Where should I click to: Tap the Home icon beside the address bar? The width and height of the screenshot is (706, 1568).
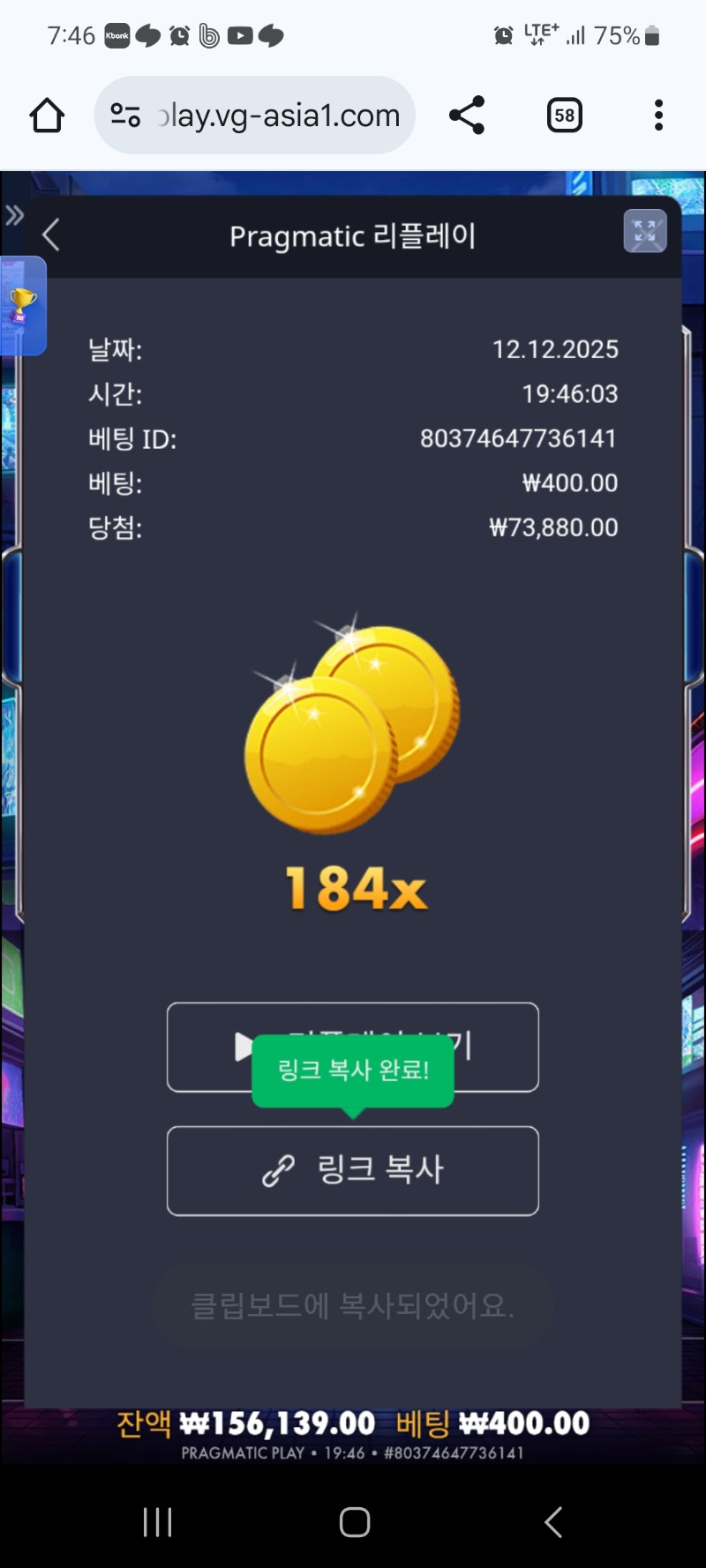coord(46,115)
